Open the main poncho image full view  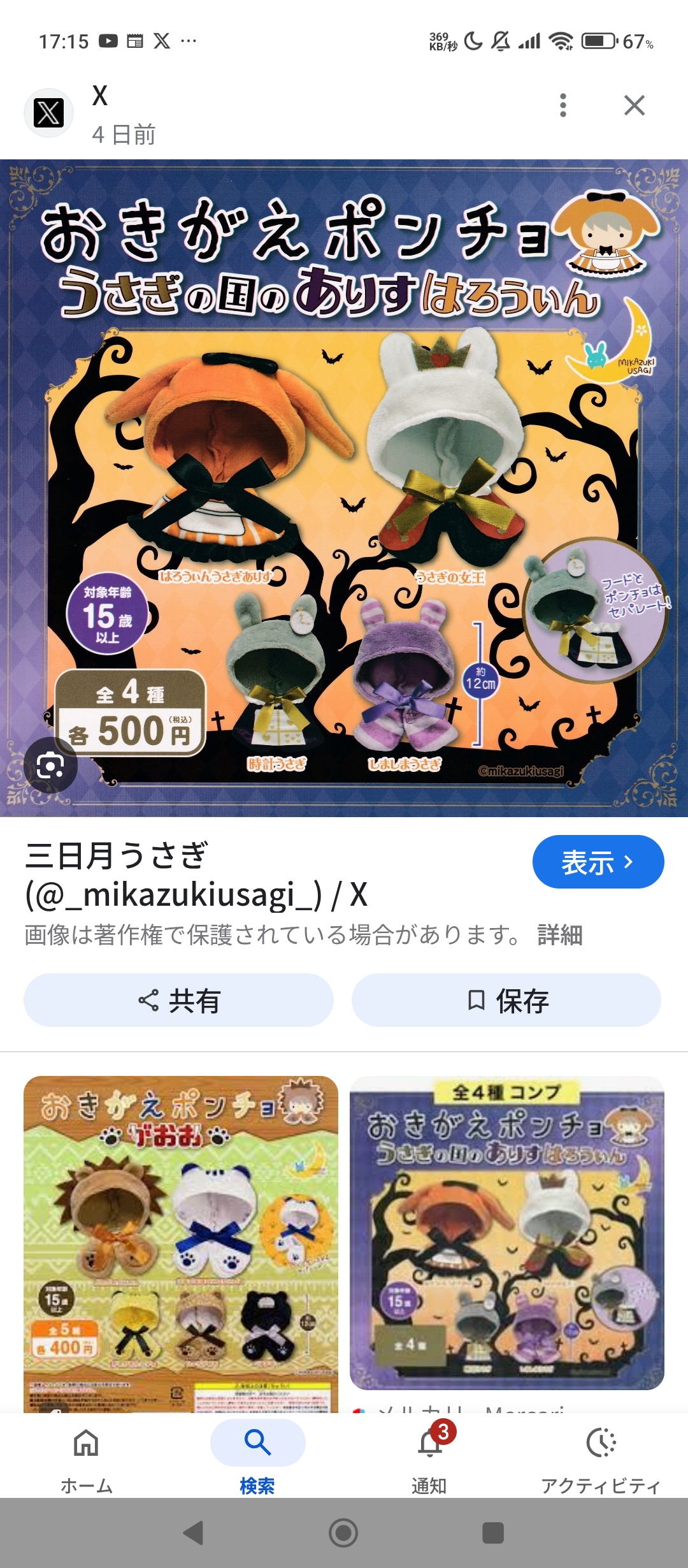click(x=344, y=488)
